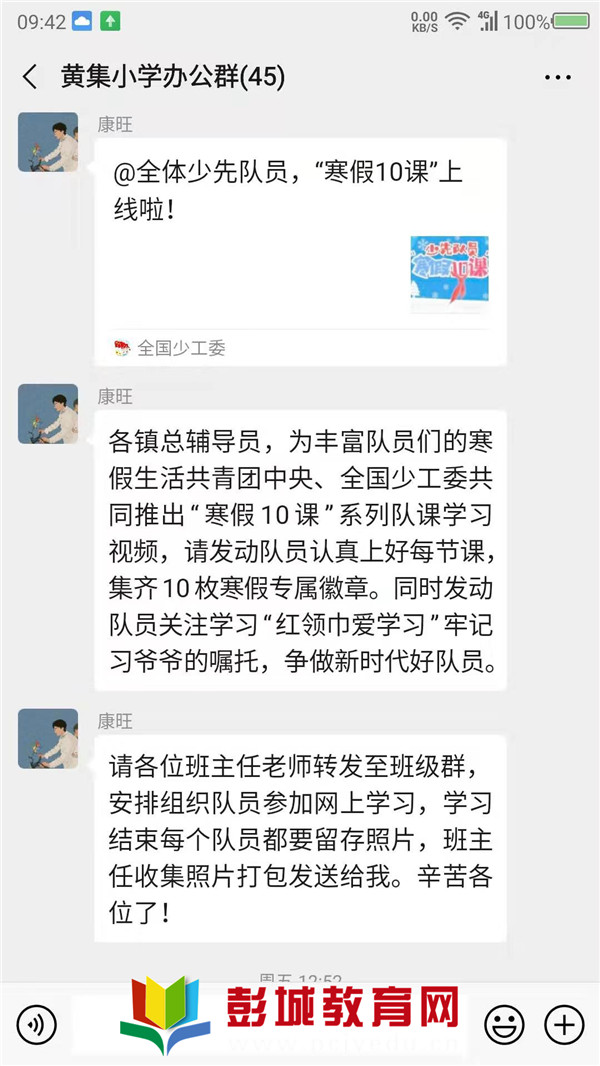Viewport: 600px width, 1066px height.
Task: Go back from 黄集小学办公群 chat
Action: tap(30, 77)
